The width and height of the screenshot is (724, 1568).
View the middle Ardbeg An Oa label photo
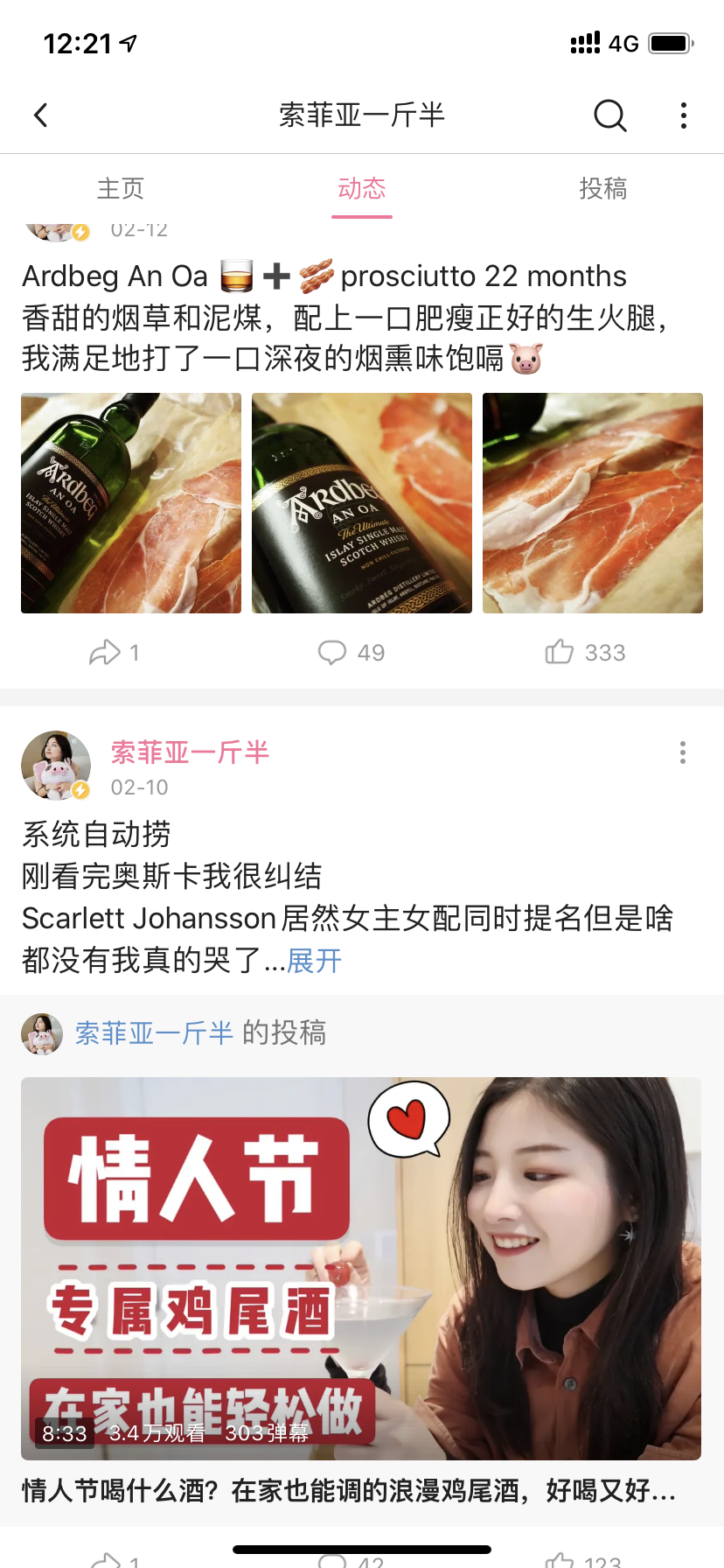pos(362,503)
